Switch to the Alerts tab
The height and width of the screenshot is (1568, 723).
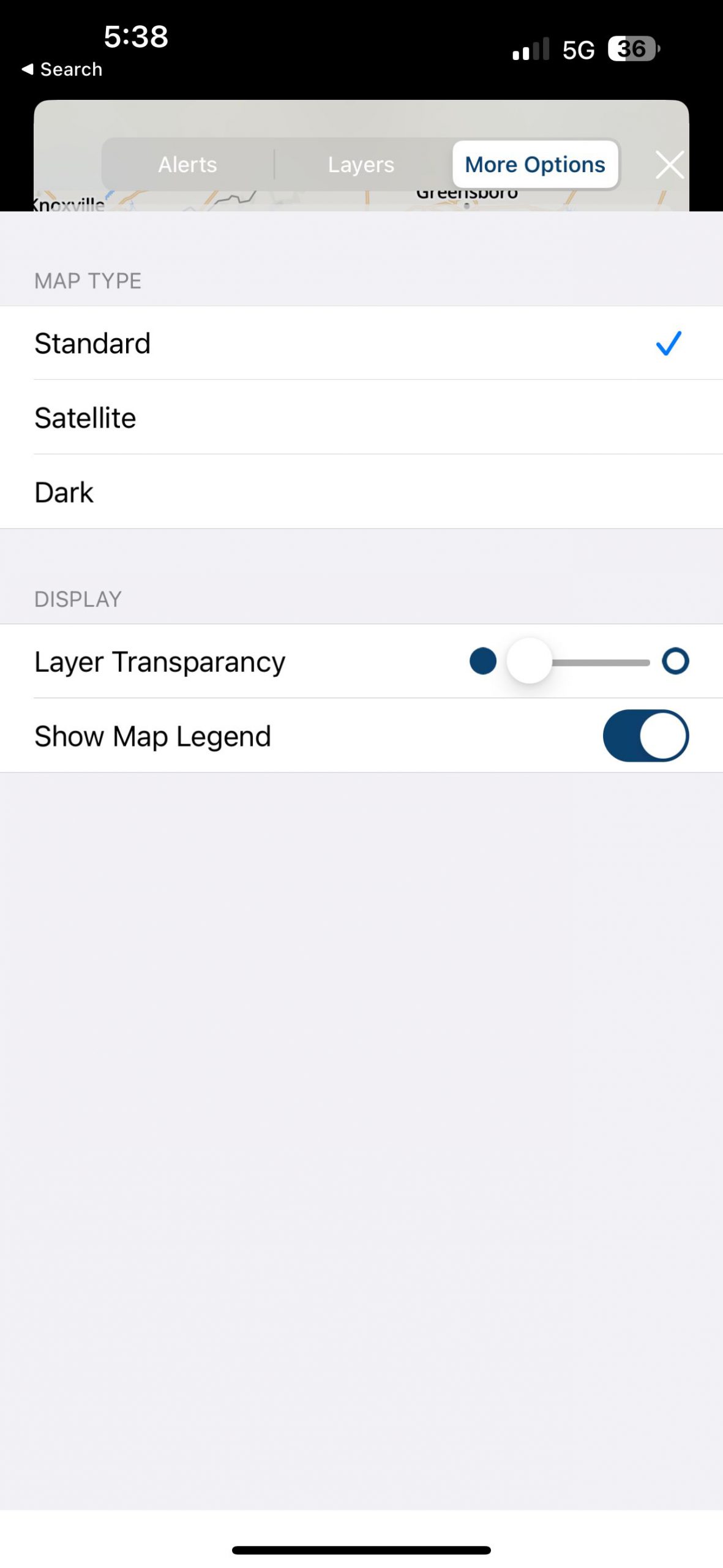(x=187, y=164)
